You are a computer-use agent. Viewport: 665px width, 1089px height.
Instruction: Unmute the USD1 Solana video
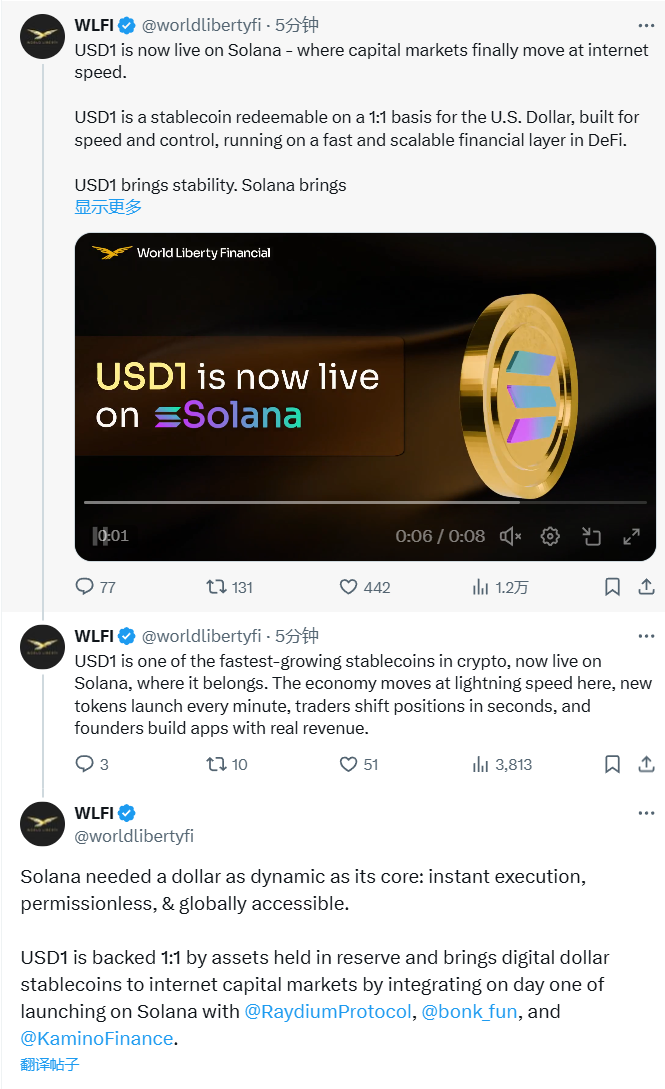click(510, 536)
